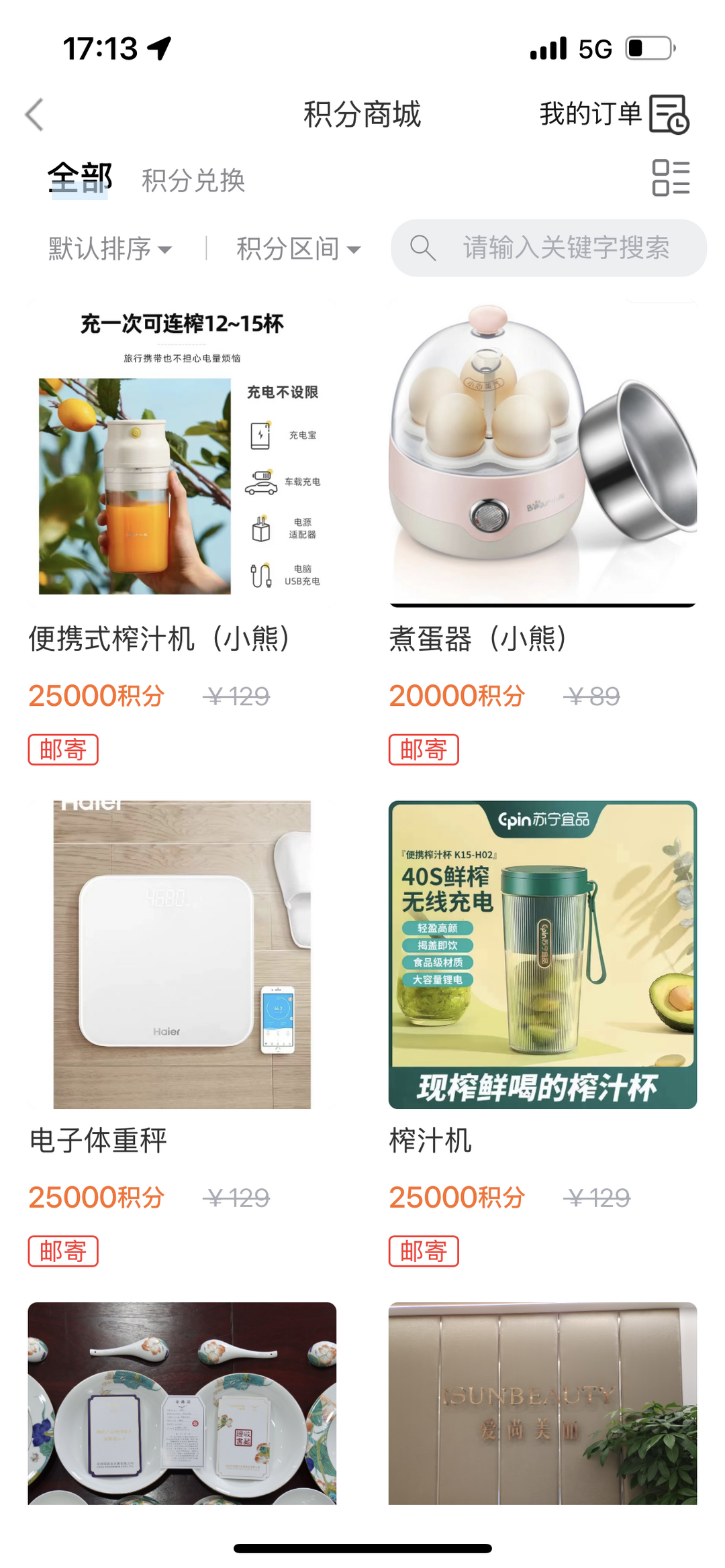
Task: Switch to the 全部 tab
Action: (80, 179)
